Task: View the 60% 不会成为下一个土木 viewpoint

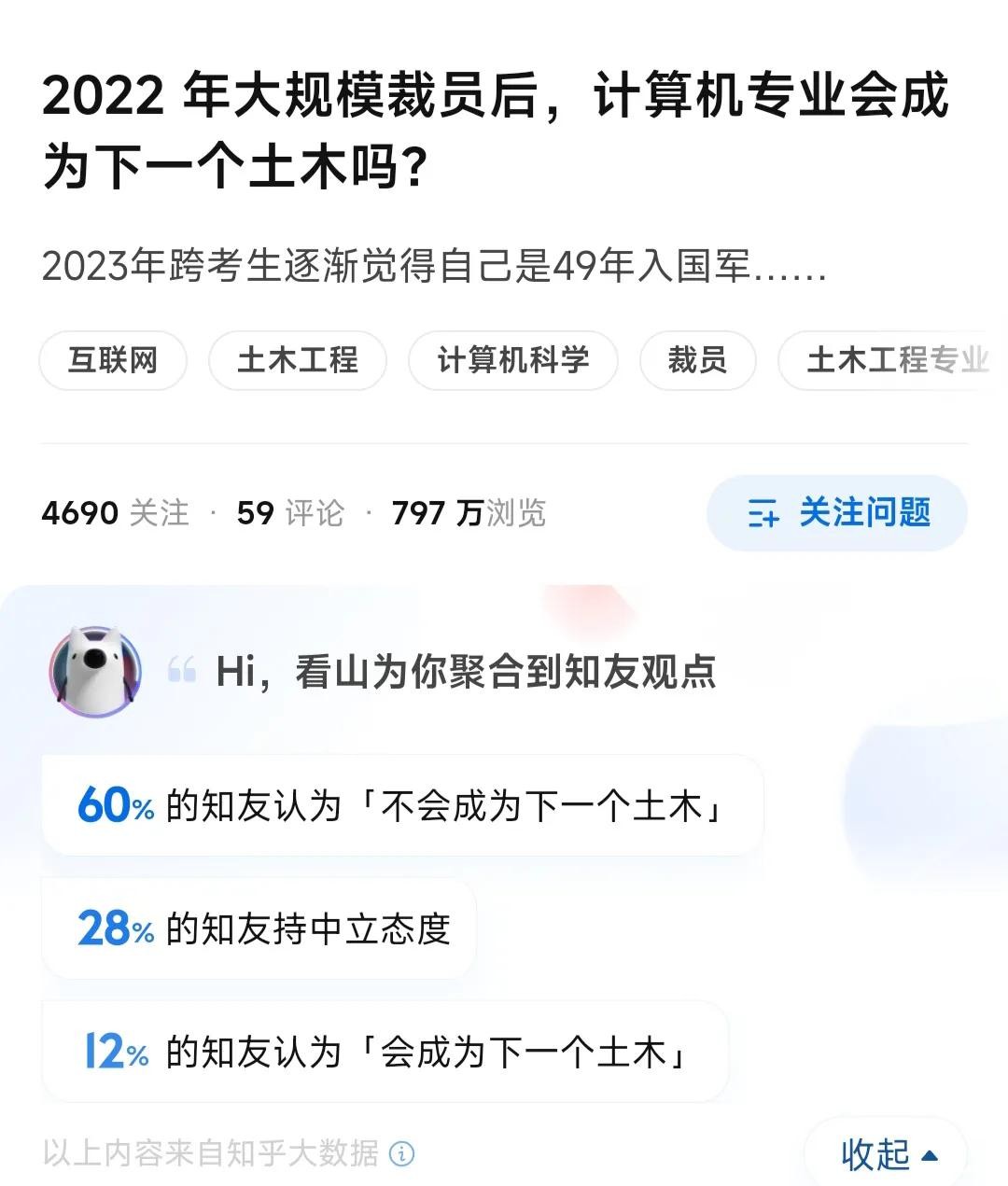Action: point(402,805)
